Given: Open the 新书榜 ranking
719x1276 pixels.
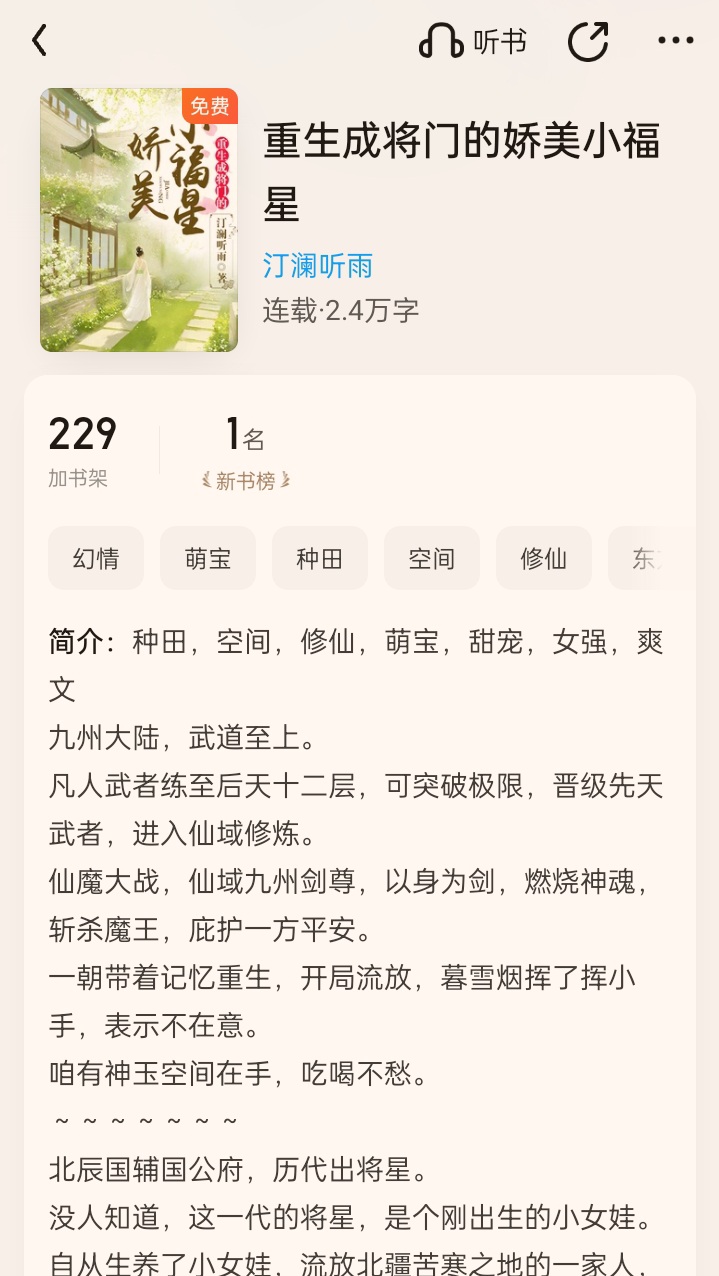Looking at the screenshot, I should pos(246,481).
